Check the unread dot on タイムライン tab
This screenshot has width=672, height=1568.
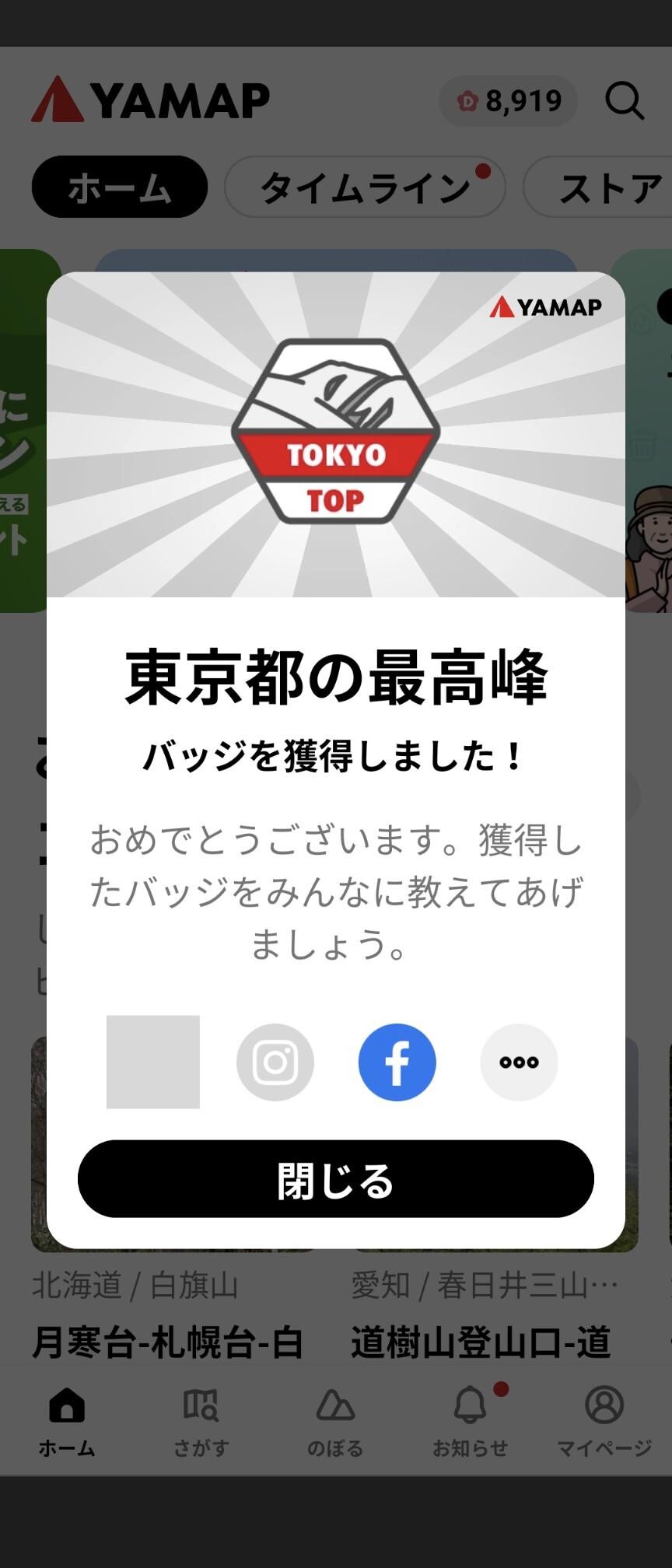(x=483, y=173)
